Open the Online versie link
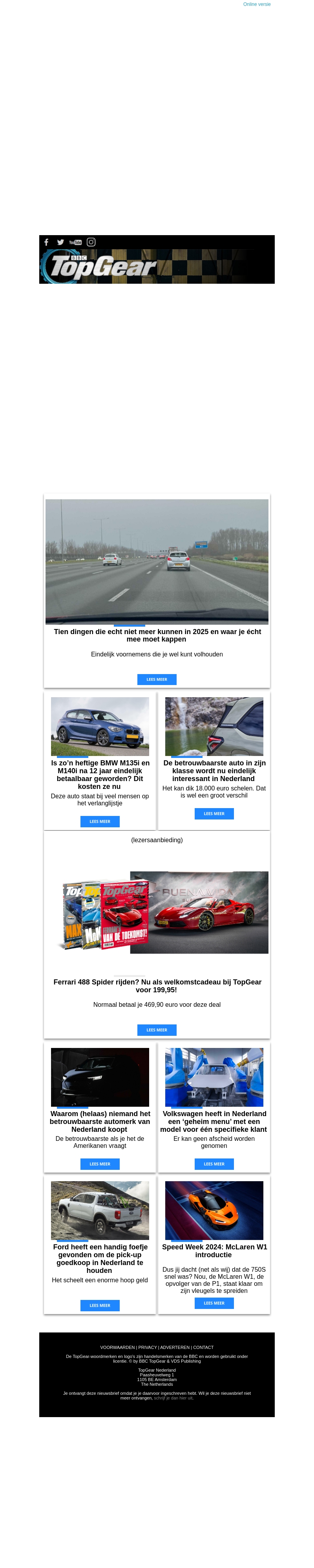The width and height of the screenshot is (314, 1568). pyautogui.click(x=257, y=4)
